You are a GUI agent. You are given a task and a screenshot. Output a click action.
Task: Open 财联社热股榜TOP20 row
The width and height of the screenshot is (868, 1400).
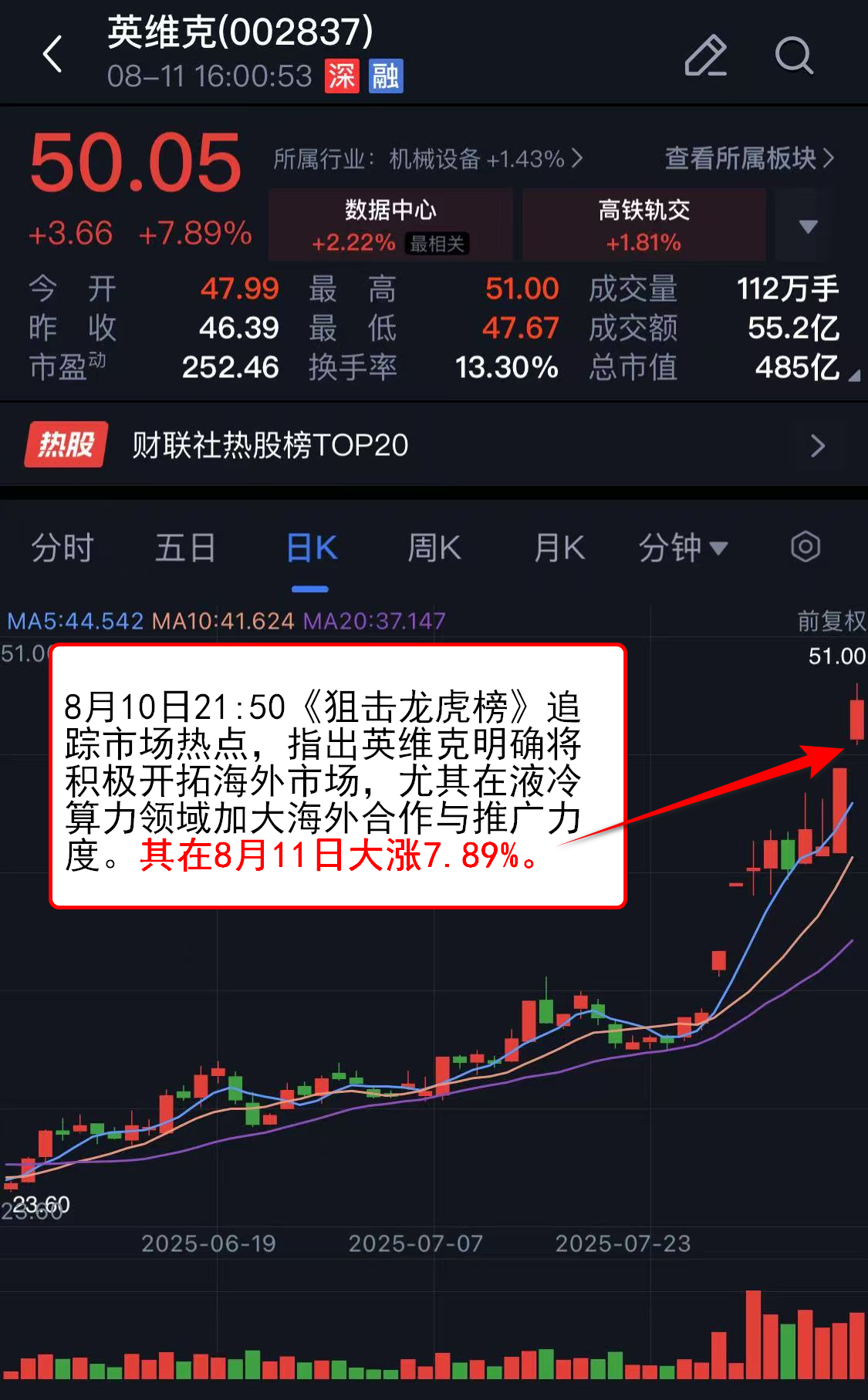click(434, 445)
